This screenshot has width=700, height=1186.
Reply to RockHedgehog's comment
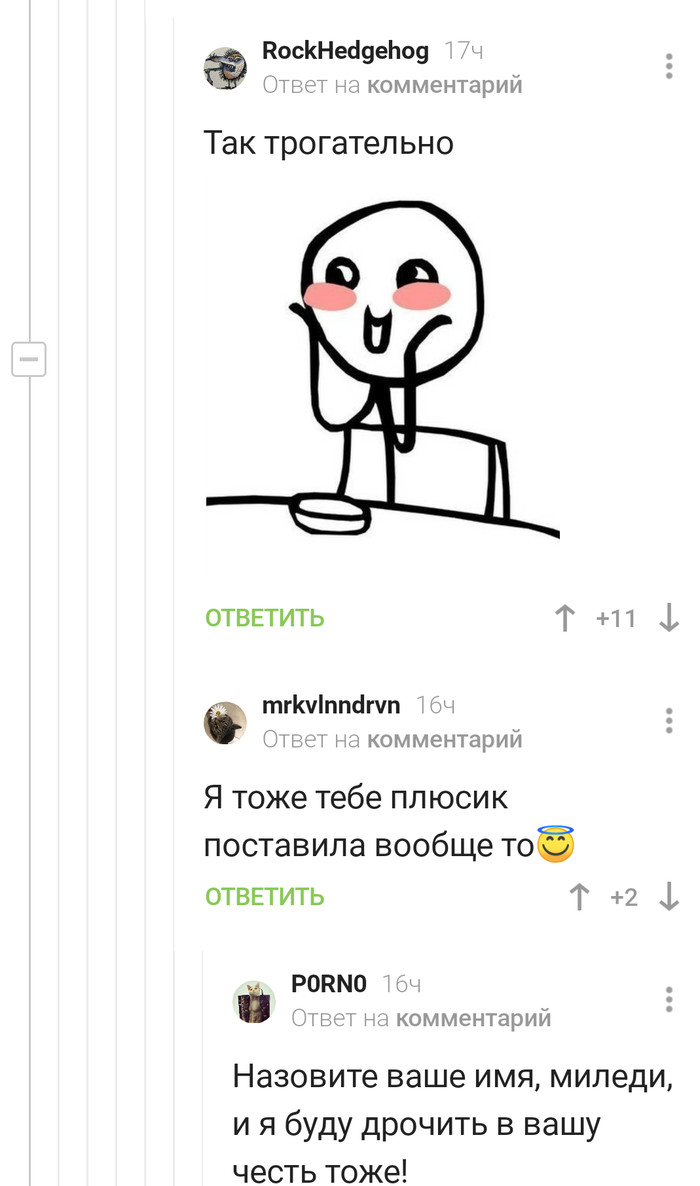click(x=265, y=618)
